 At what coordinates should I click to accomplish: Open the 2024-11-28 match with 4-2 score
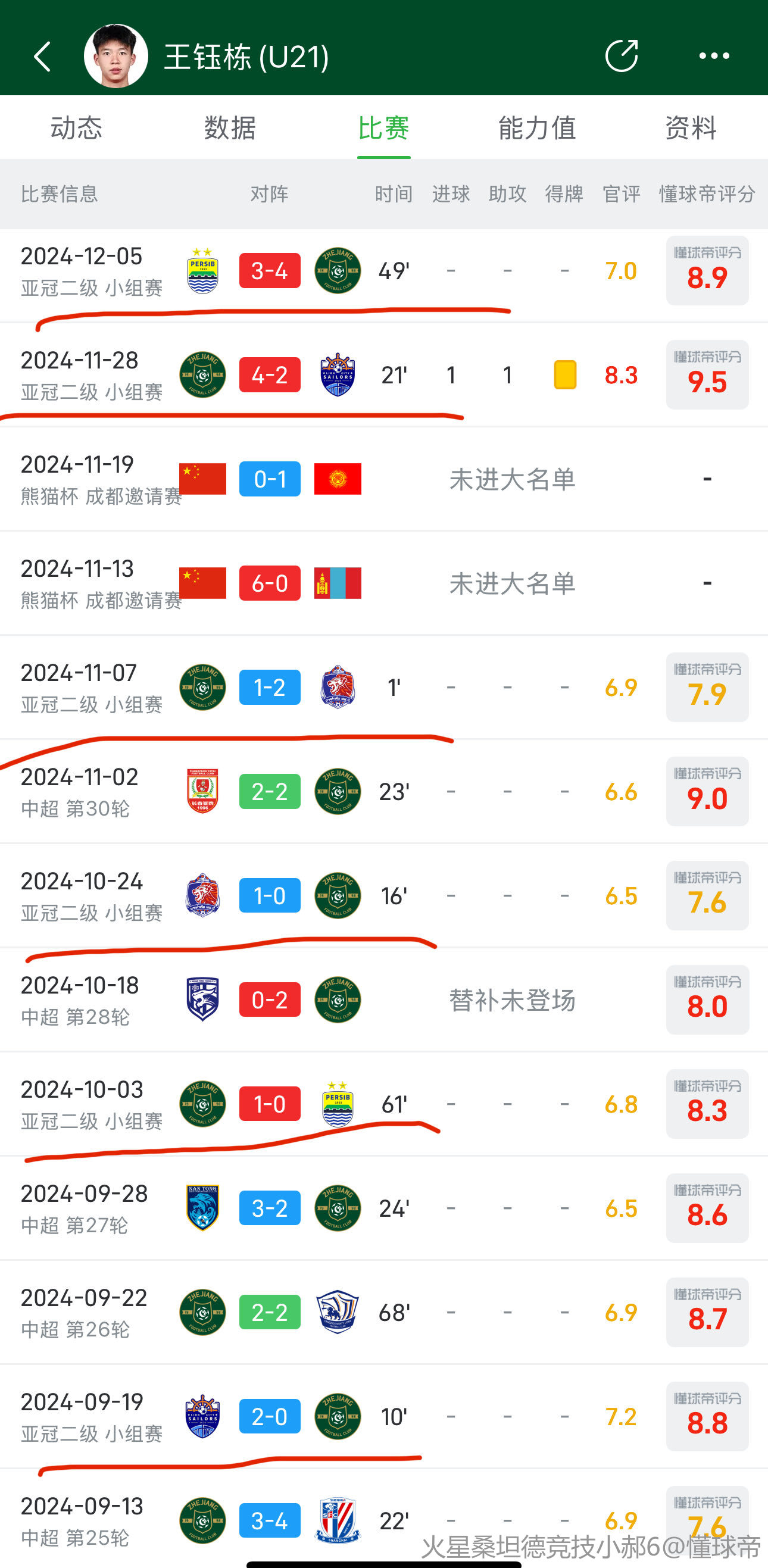click(270, 375)
